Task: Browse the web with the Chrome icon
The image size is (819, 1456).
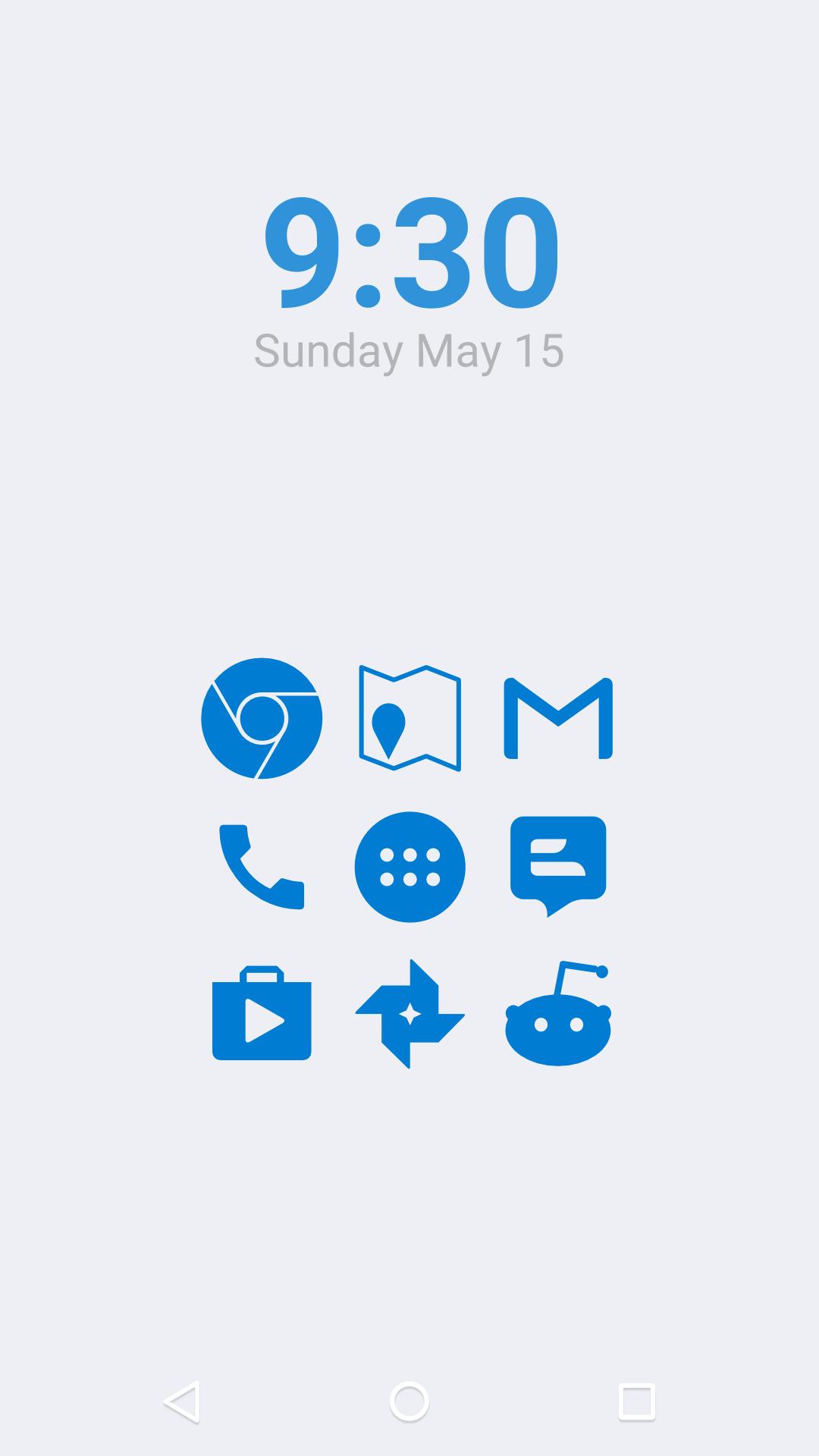Action: (x=260, y=717)
